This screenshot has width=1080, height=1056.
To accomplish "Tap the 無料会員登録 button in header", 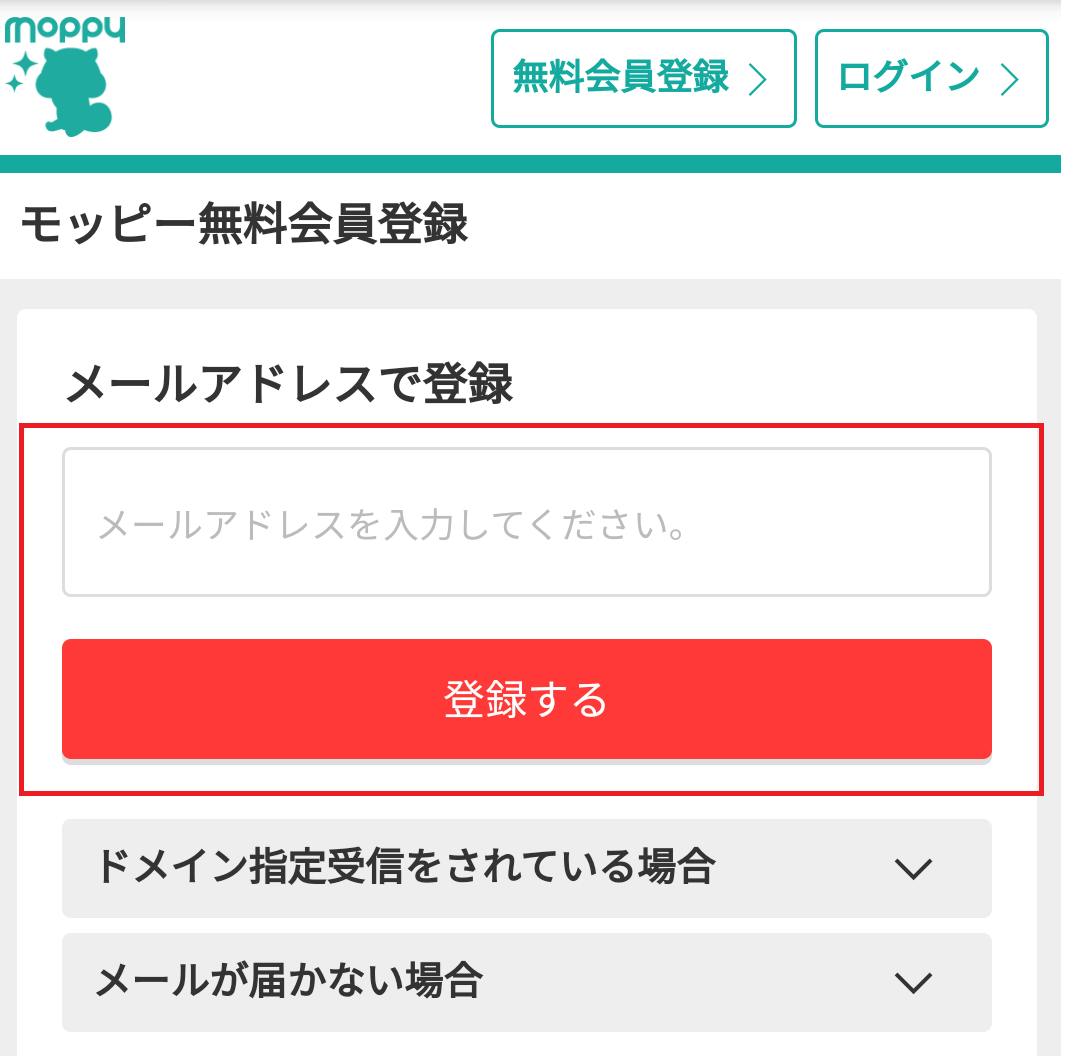I will pos(643,78).
